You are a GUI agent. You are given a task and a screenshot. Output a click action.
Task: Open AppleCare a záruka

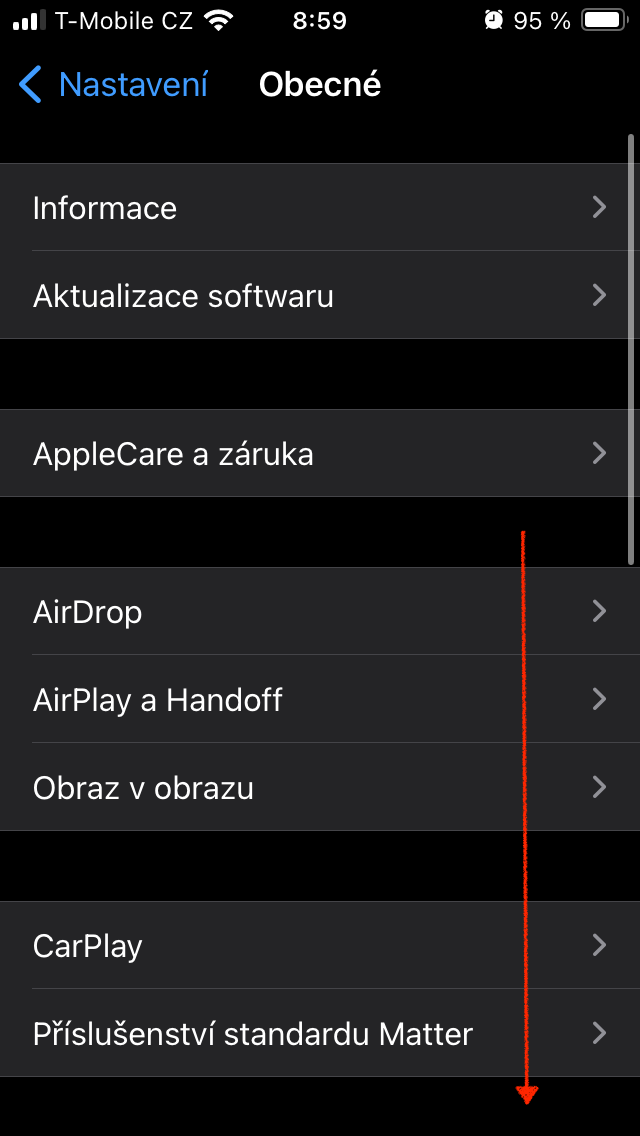pos(320,454)
